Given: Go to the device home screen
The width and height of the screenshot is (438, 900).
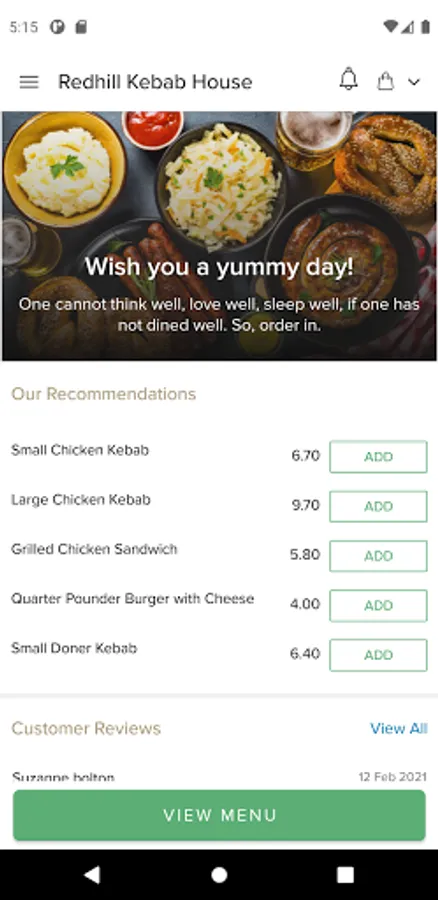Looking at the screenshot, I should (x=219, y=875).
